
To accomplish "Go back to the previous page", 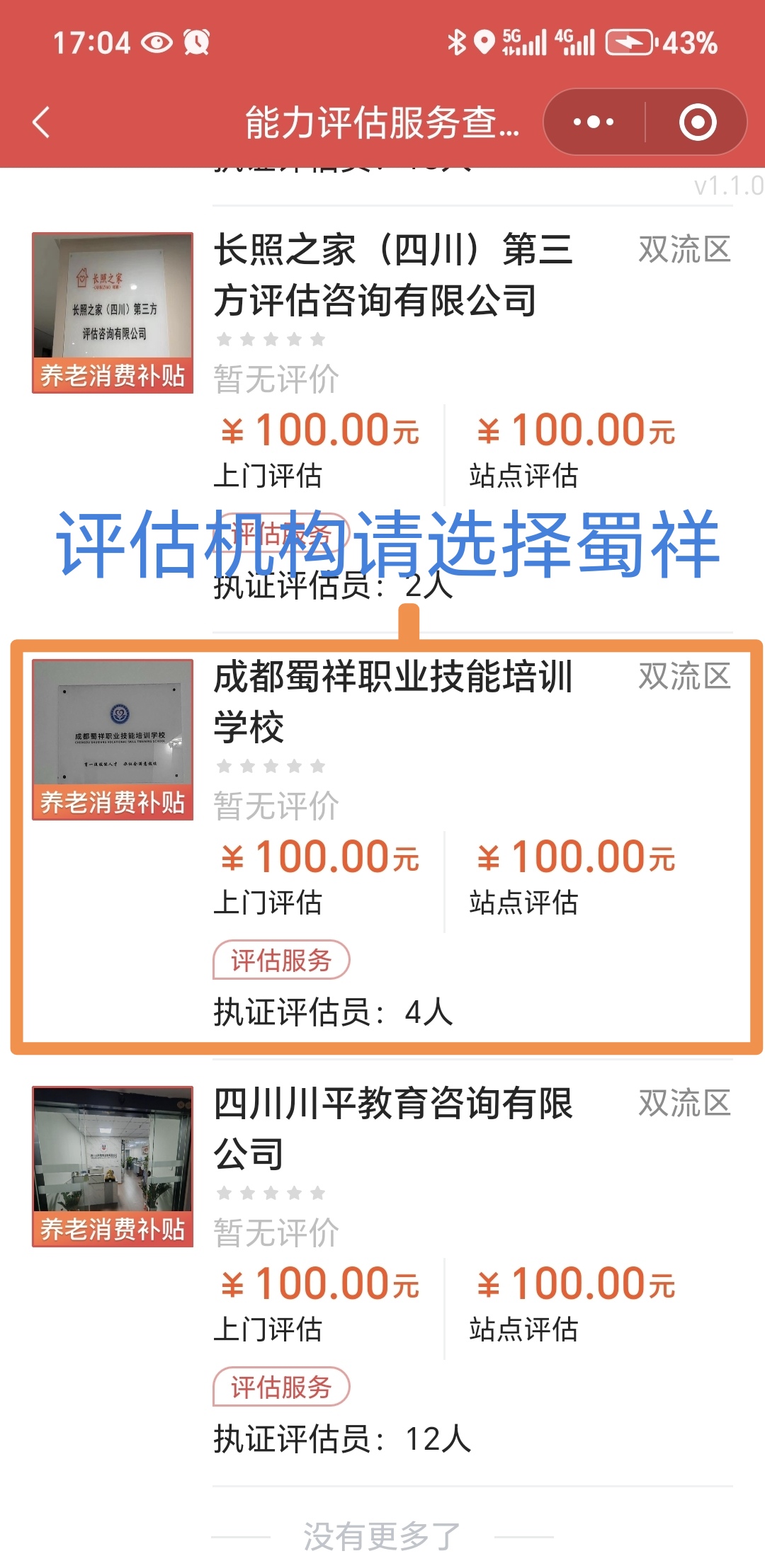I will pyautogui.click(x=42, y=122).
